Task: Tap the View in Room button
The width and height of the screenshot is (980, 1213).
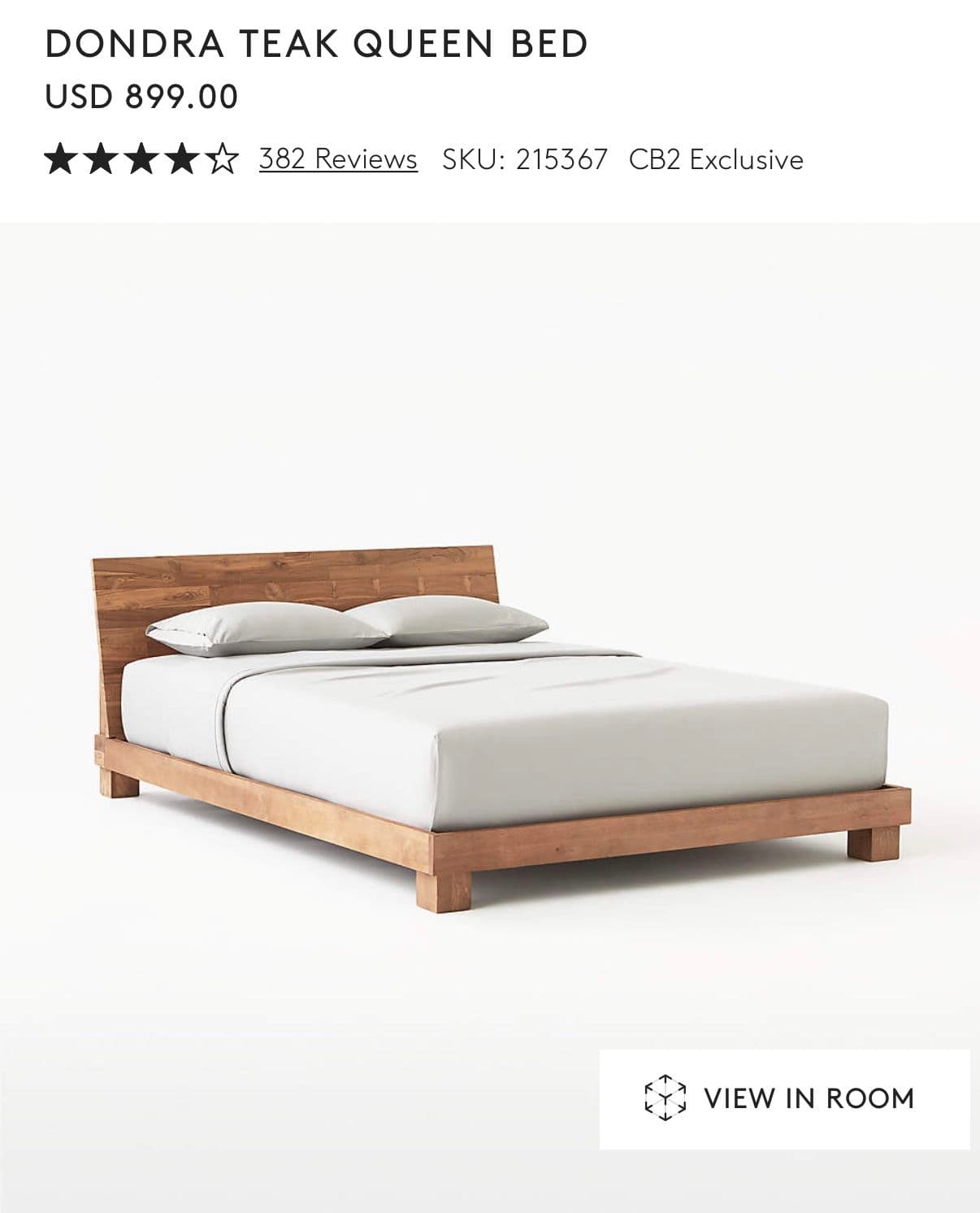Action: coord(784,1098)
